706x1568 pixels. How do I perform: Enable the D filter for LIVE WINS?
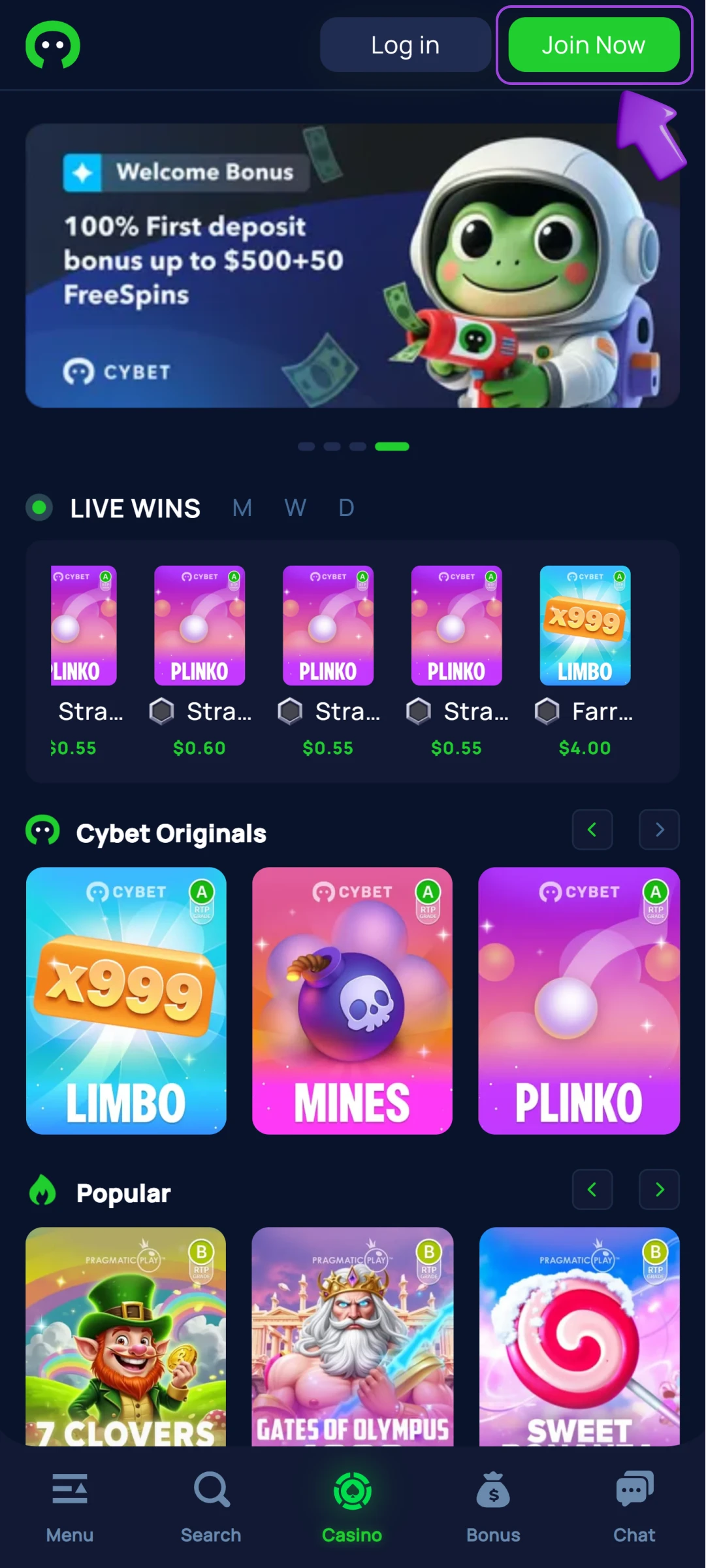click(345, 508)
